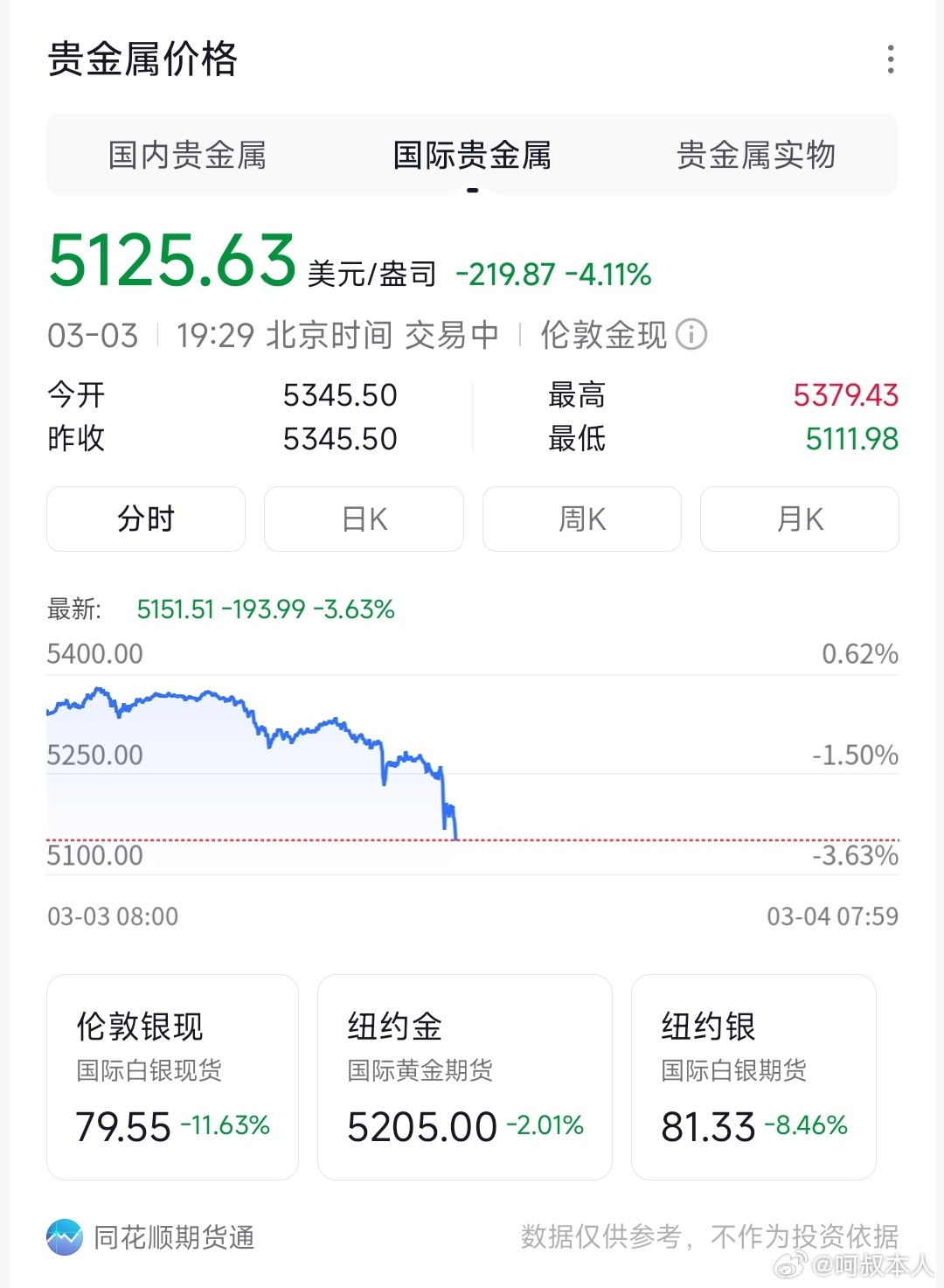Select the 分时 intraday chart view
This screenshot has width=944, height=1288.
pos(145,519)
